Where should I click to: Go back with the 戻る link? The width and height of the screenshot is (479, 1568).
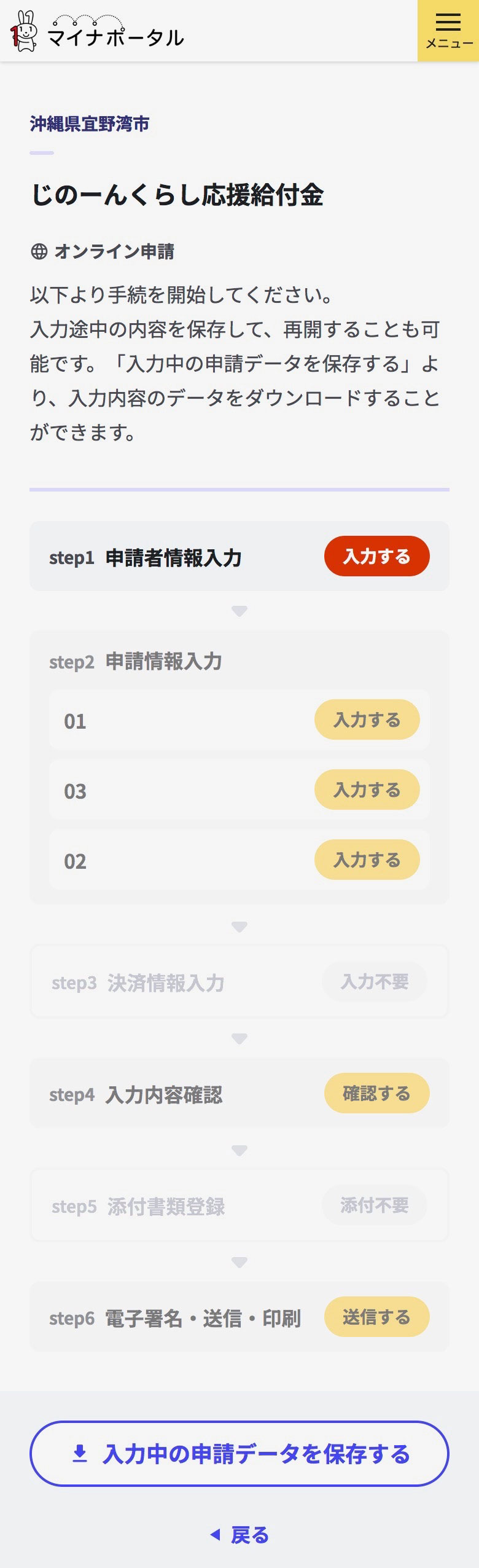pyautogui.click(x=240, y=1535)
